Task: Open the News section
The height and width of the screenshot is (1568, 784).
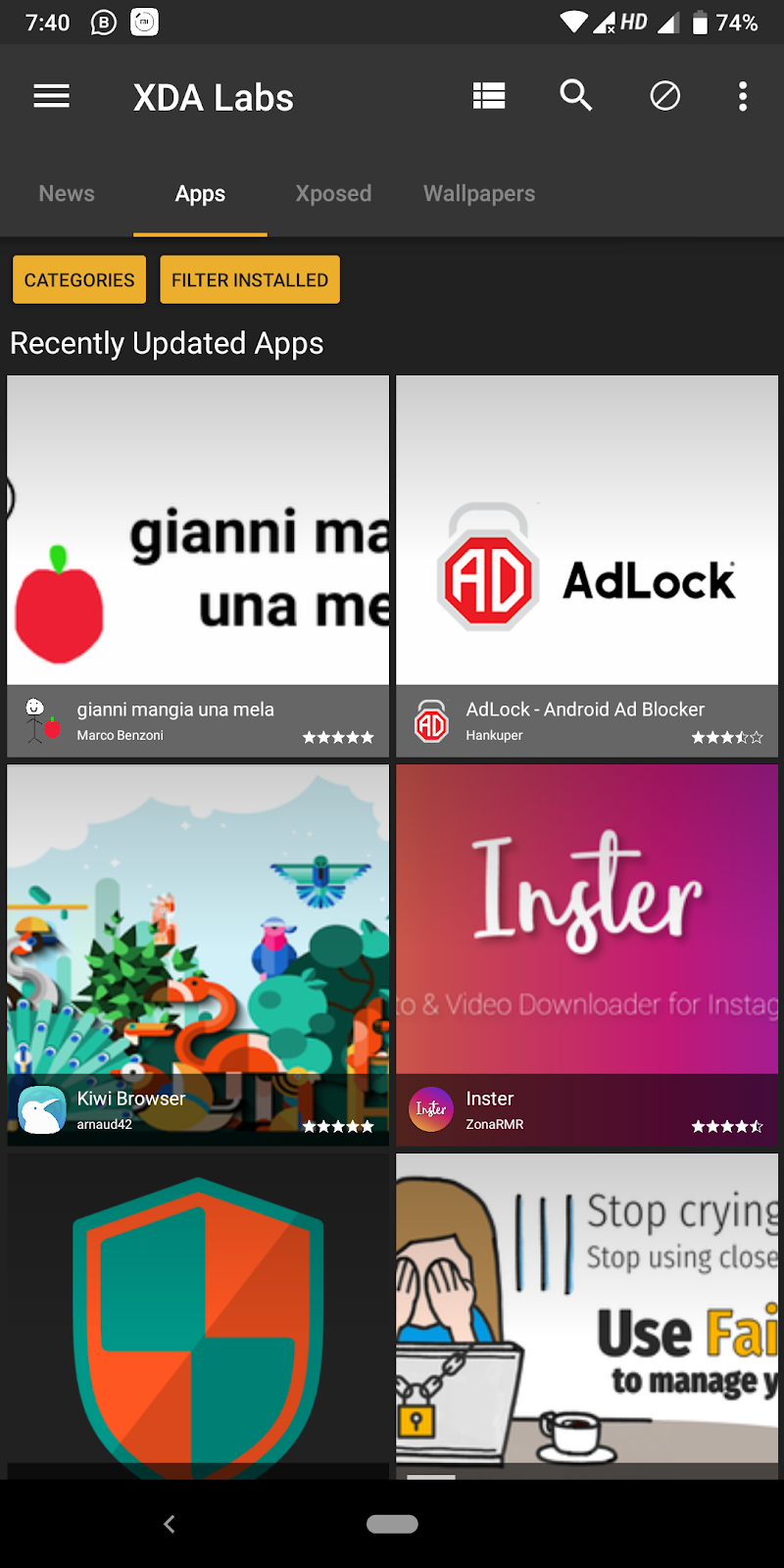Action: 67,194
